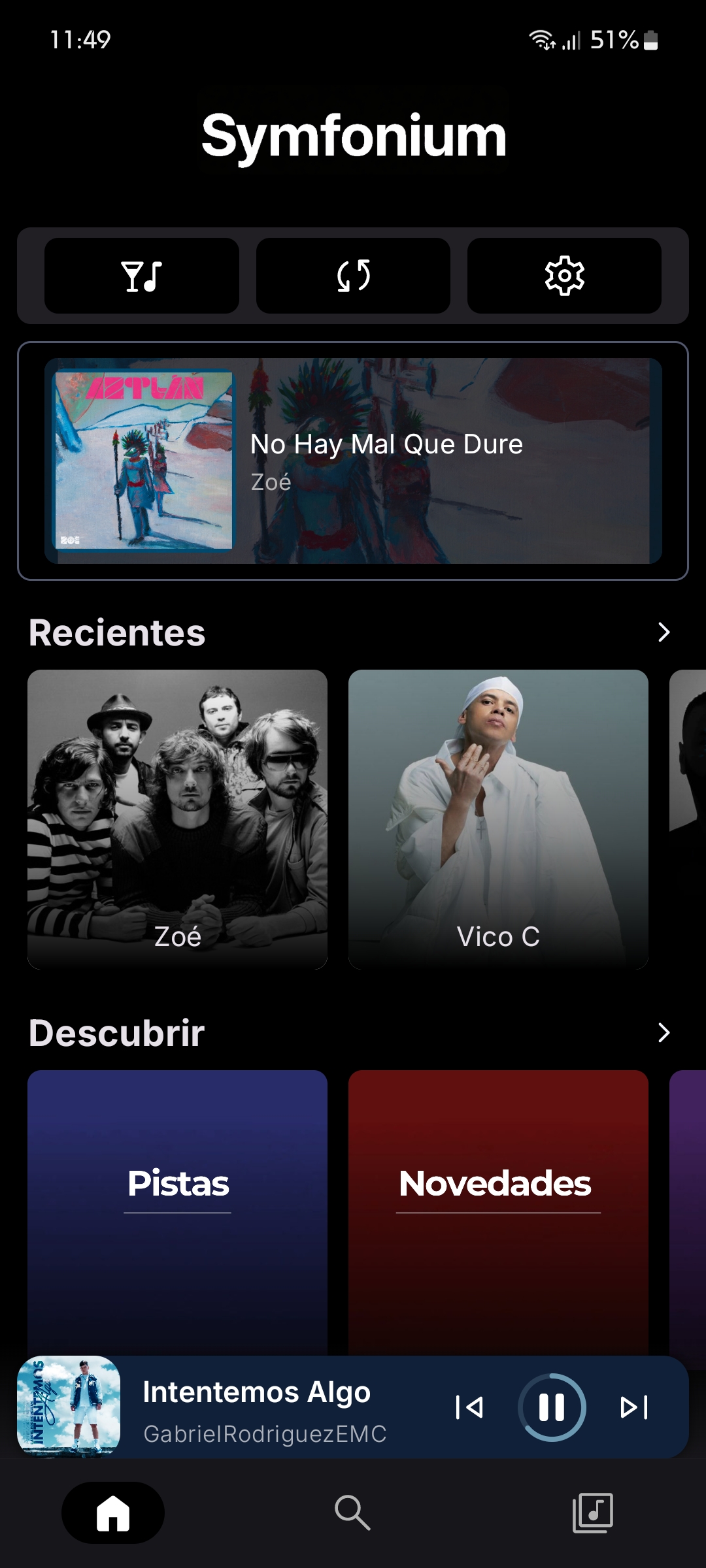
Task: Select the Novedades discover card
Action: [498, 1209]
